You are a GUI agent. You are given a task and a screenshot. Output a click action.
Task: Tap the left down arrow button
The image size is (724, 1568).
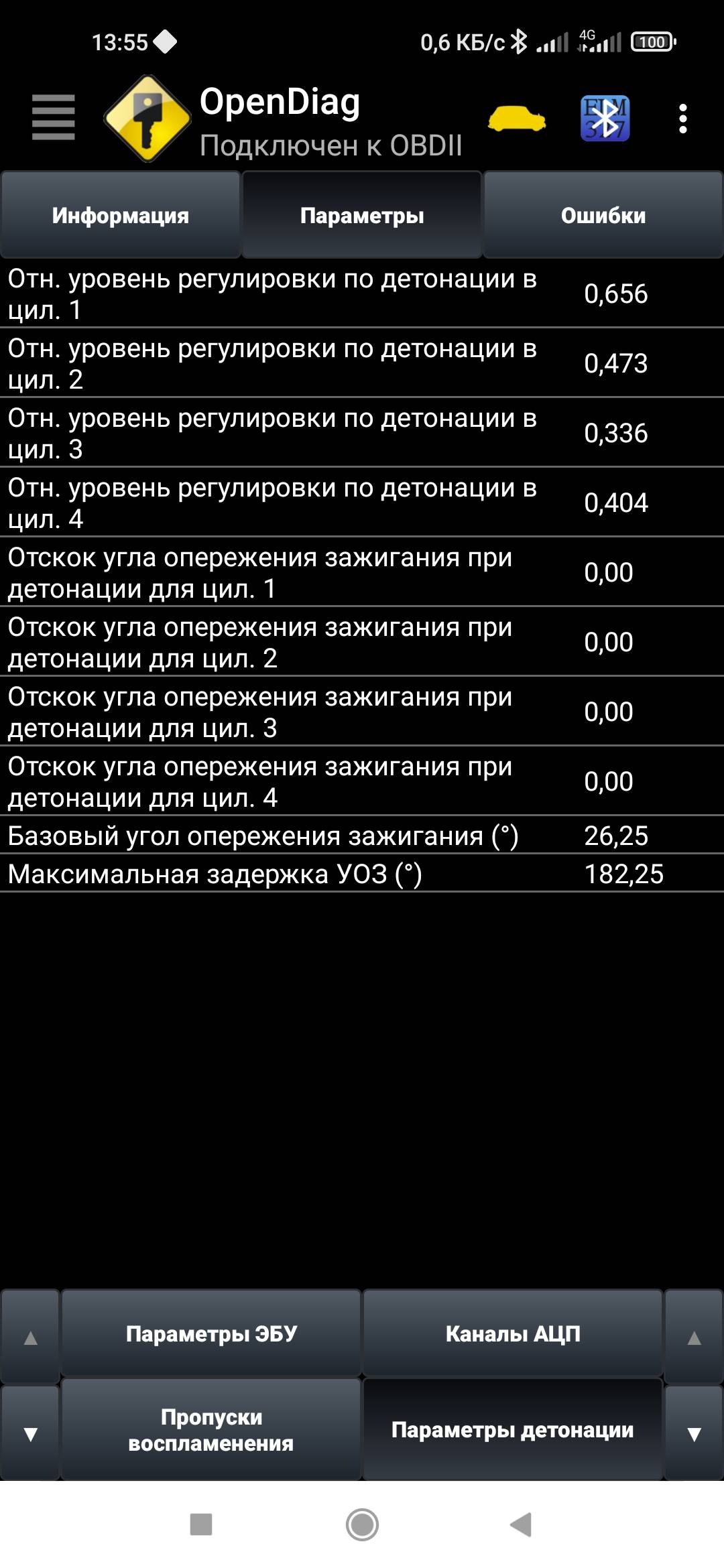coord(30,1433)
